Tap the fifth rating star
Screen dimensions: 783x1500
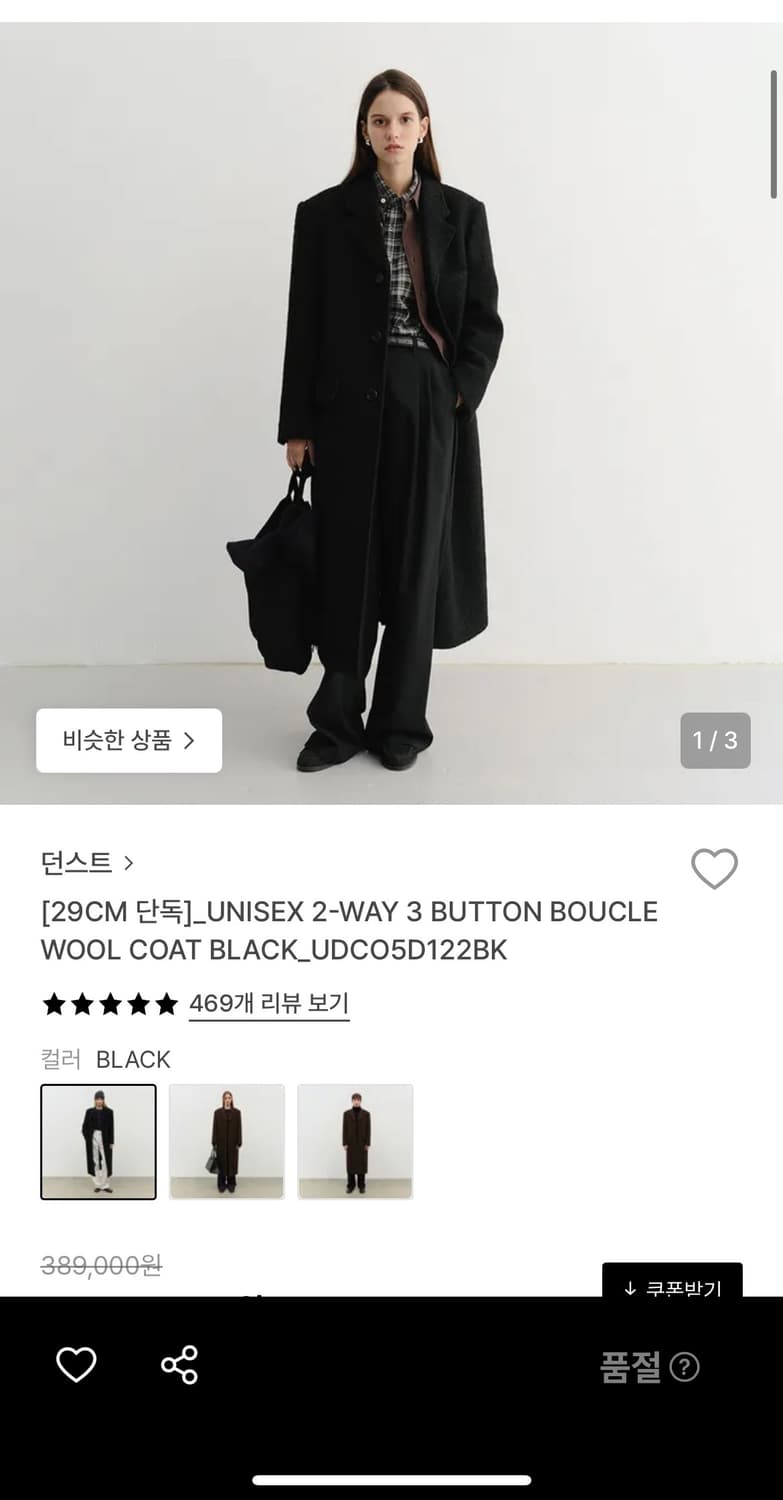click(x=162, y=1003)
